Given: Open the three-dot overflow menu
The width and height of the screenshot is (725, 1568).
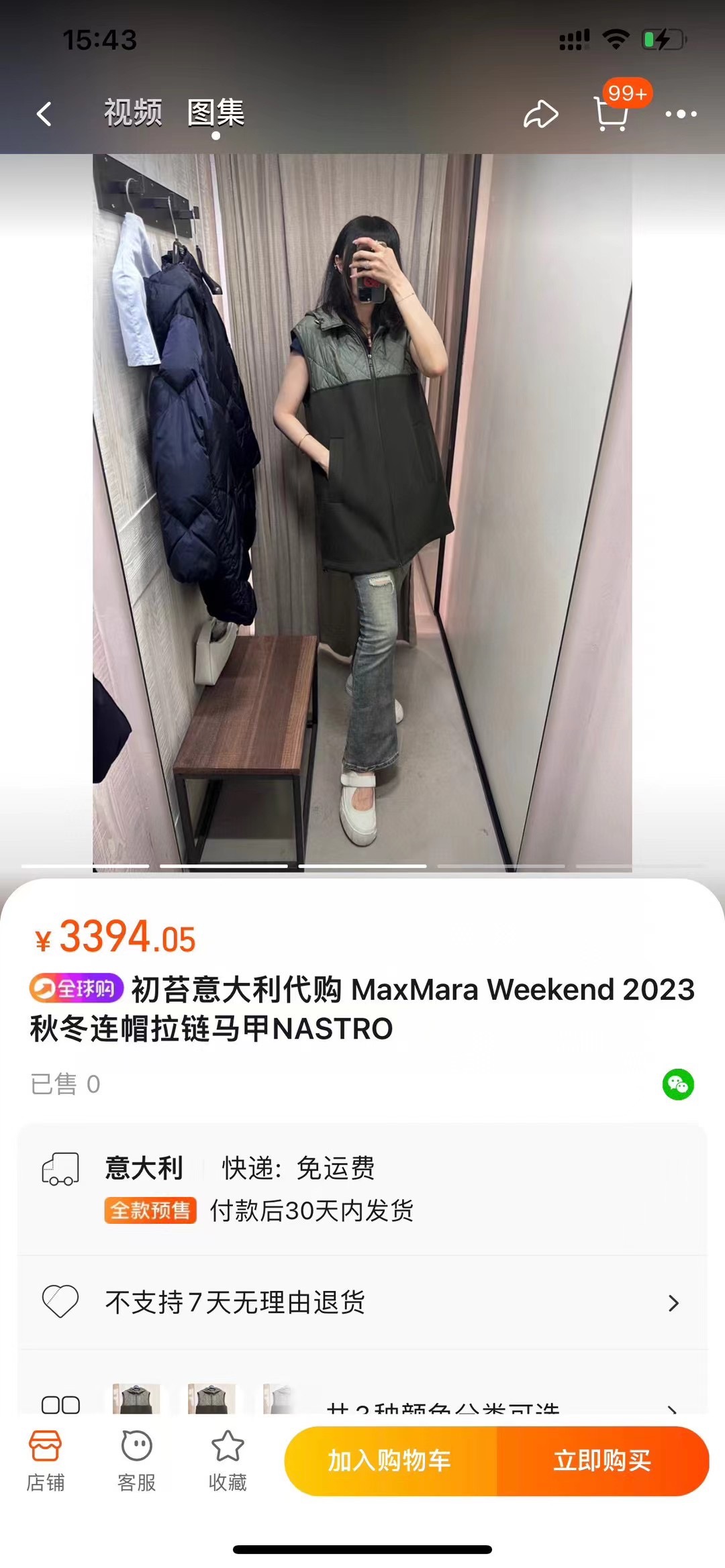Looking at the screenshot, I should point(681,114).
